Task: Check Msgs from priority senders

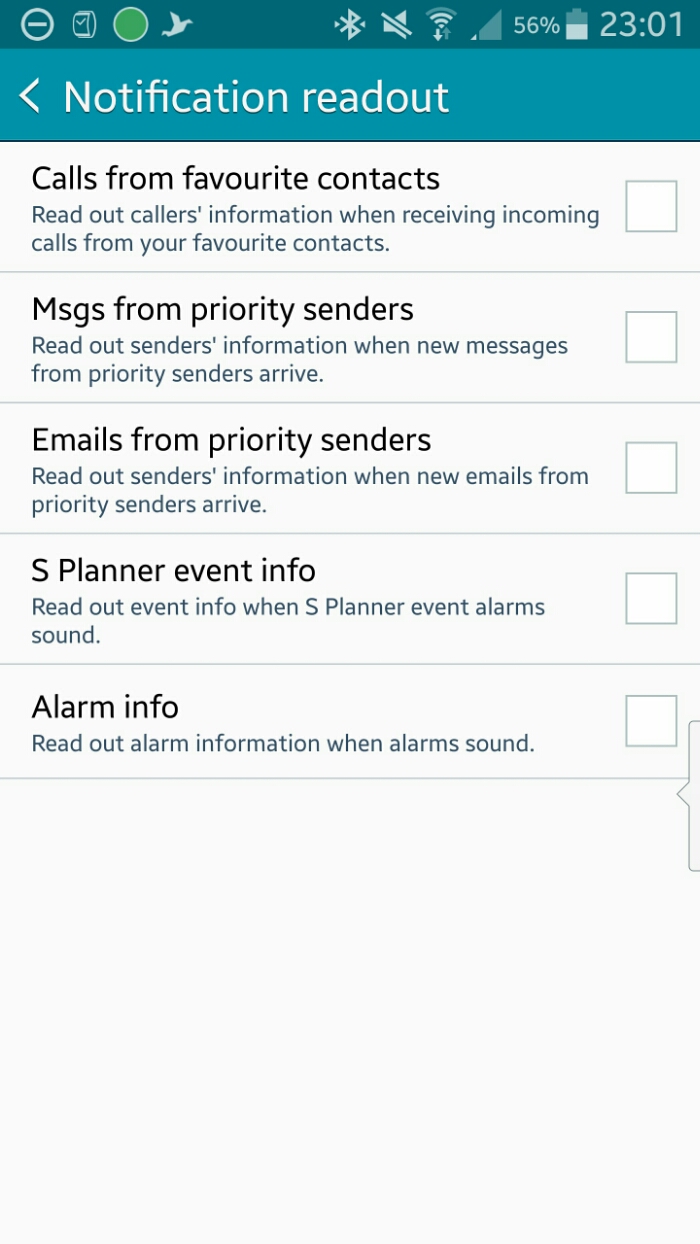Action: click(x=651, y=337)
